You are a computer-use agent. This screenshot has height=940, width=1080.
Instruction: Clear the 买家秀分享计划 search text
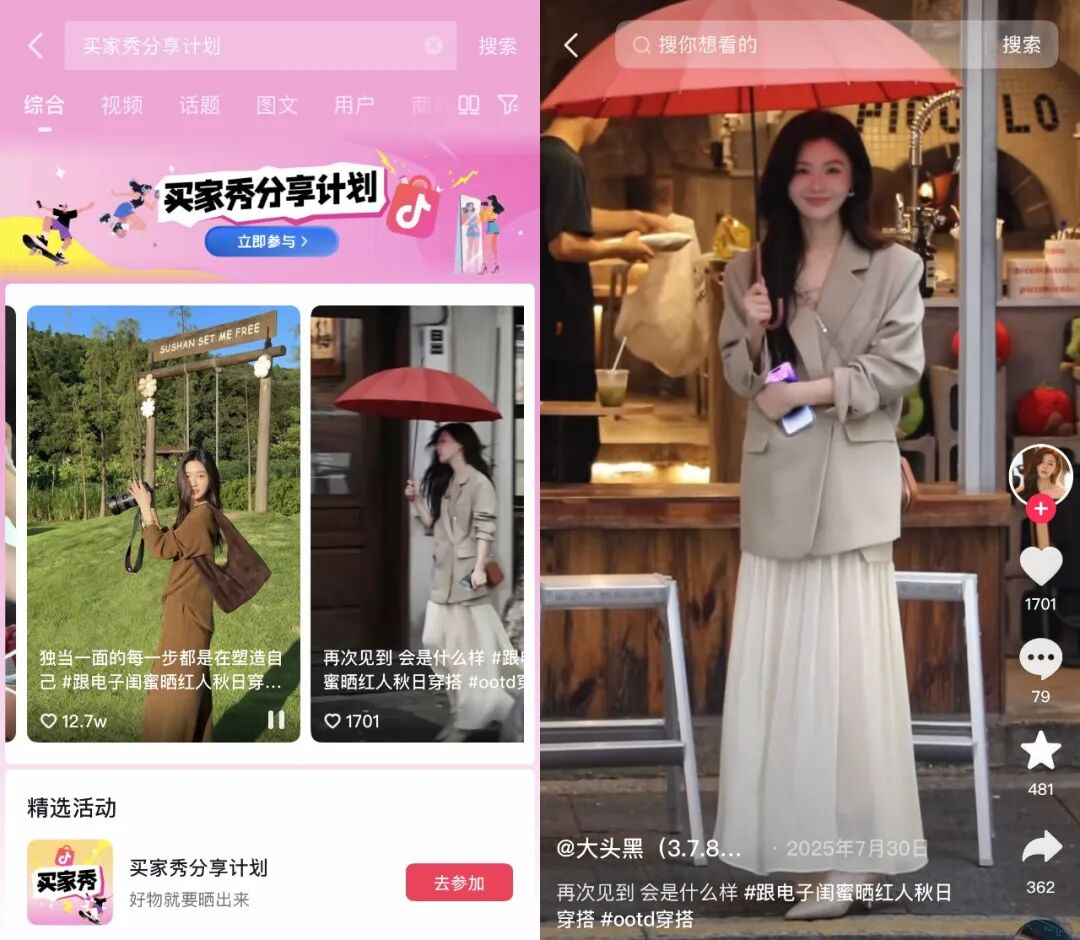tap(433, 46)
